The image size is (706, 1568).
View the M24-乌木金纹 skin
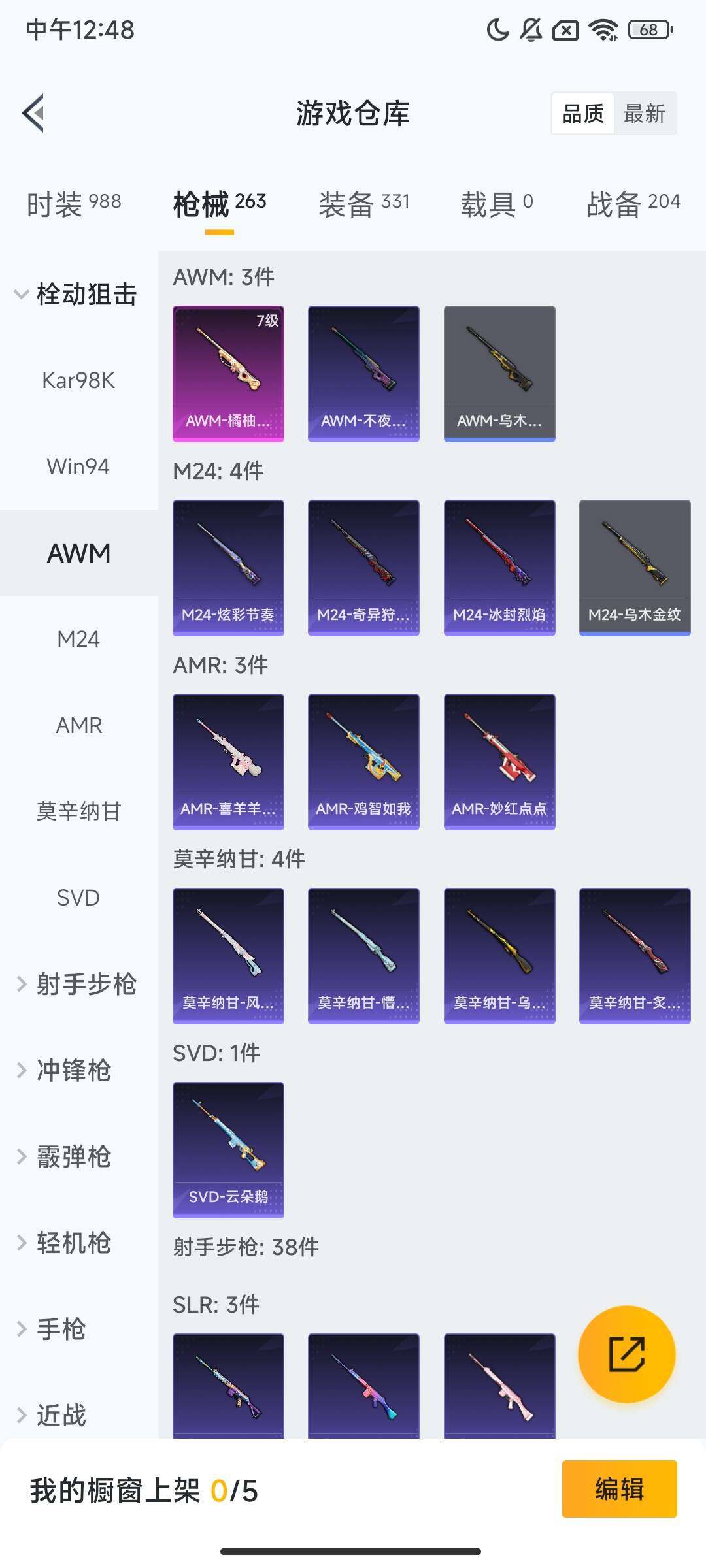click(635, 567)
